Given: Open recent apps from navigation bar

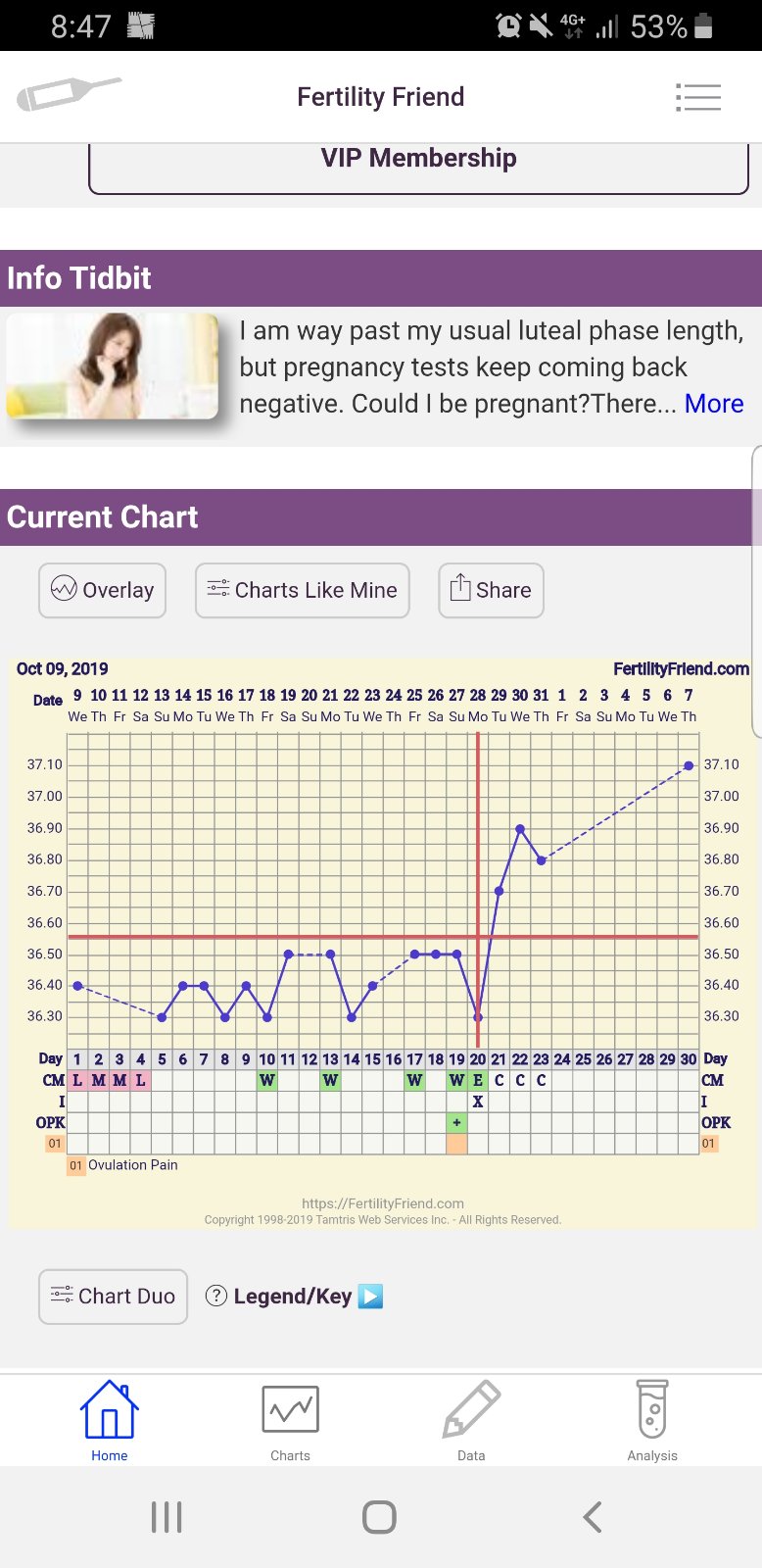Looking at the screenshot, I should click(x=167, y=1517).
